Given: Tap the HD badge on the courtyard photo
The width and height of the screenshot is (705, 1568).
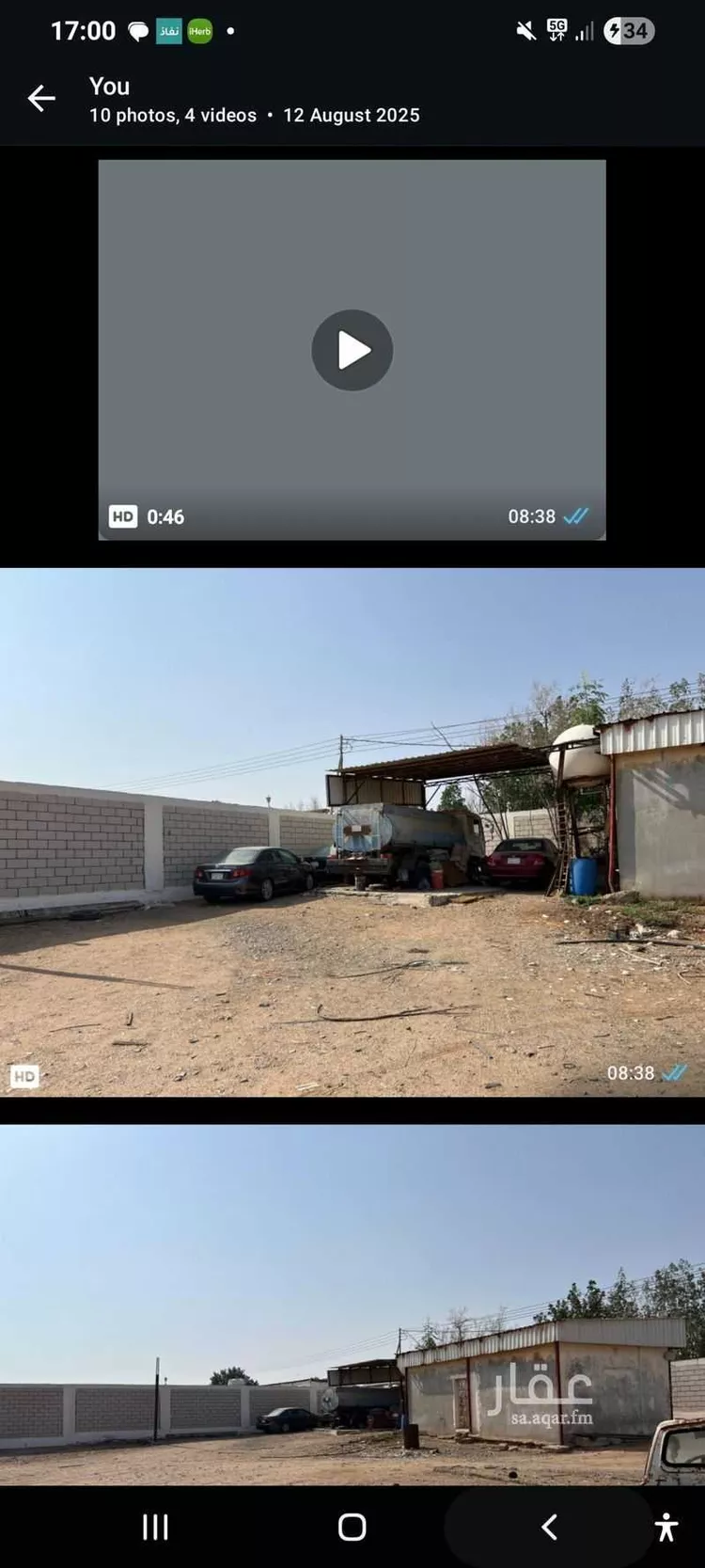Looking at the screenshot, I should (x=24, y=1075).
